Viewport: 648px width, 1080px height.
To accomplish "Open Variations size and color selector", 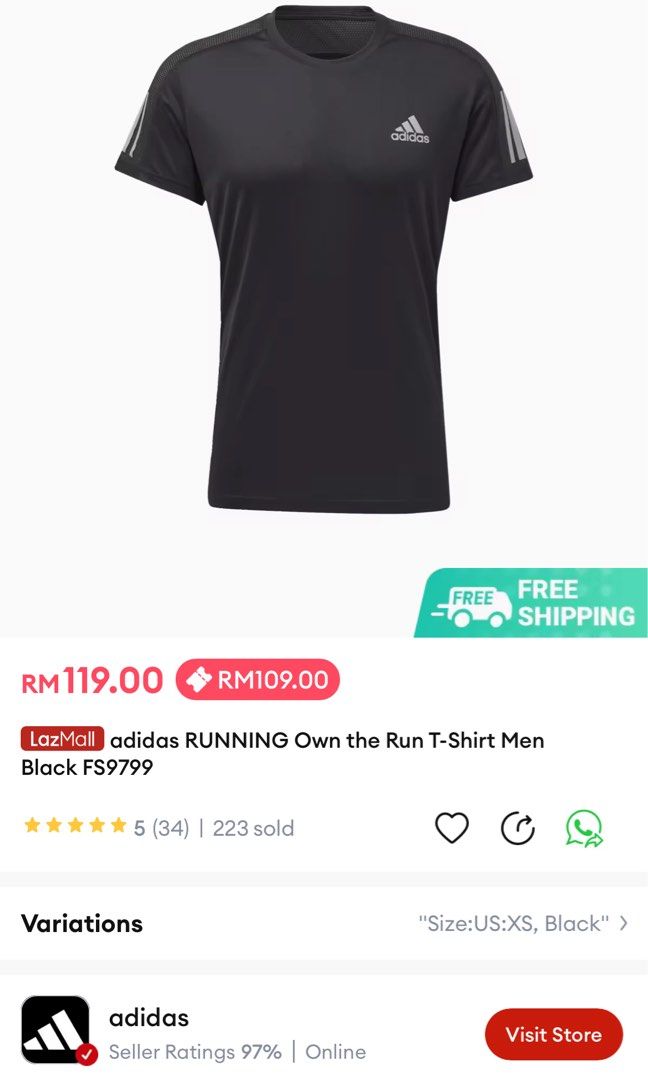I will tap(324, 923).
